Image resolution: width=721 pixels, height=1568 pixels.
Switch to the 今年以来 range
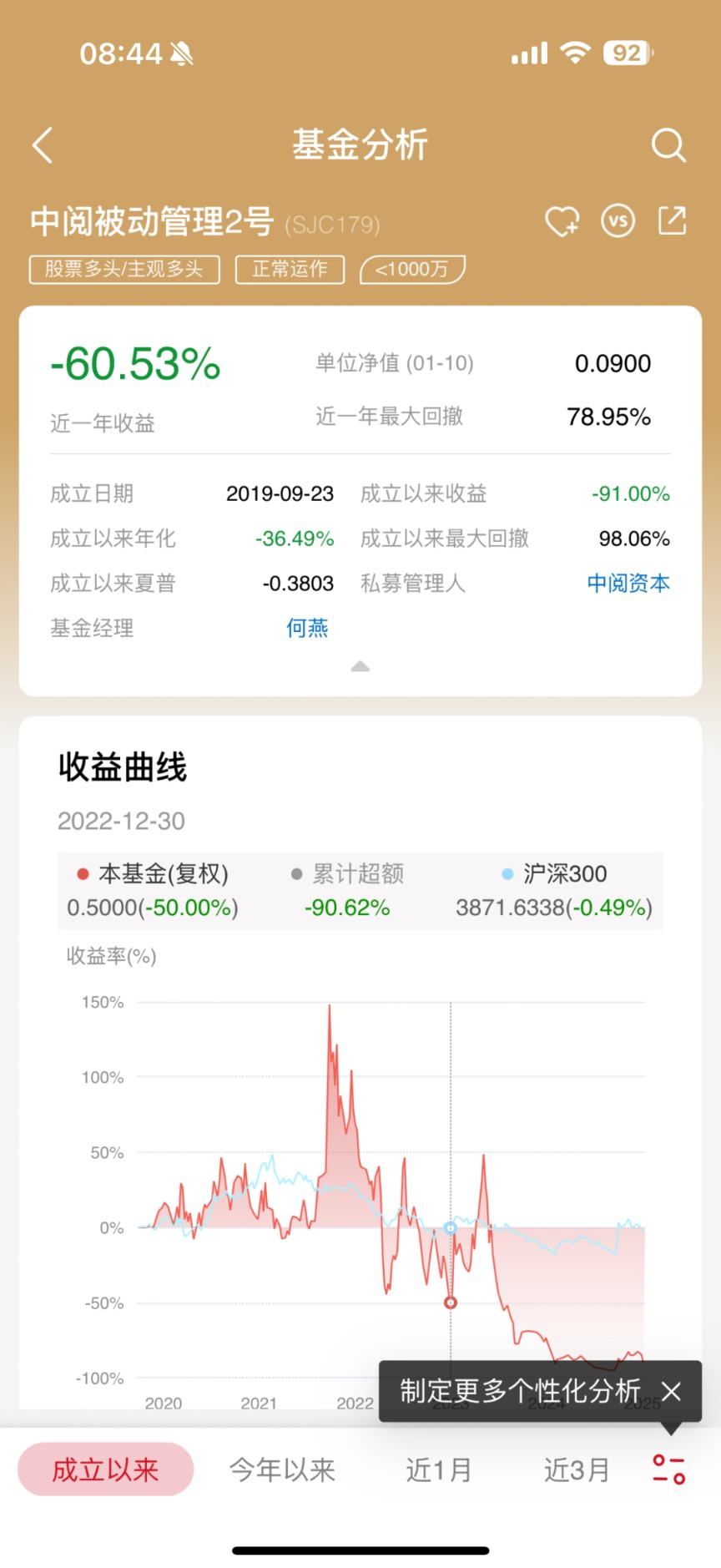282,1469
